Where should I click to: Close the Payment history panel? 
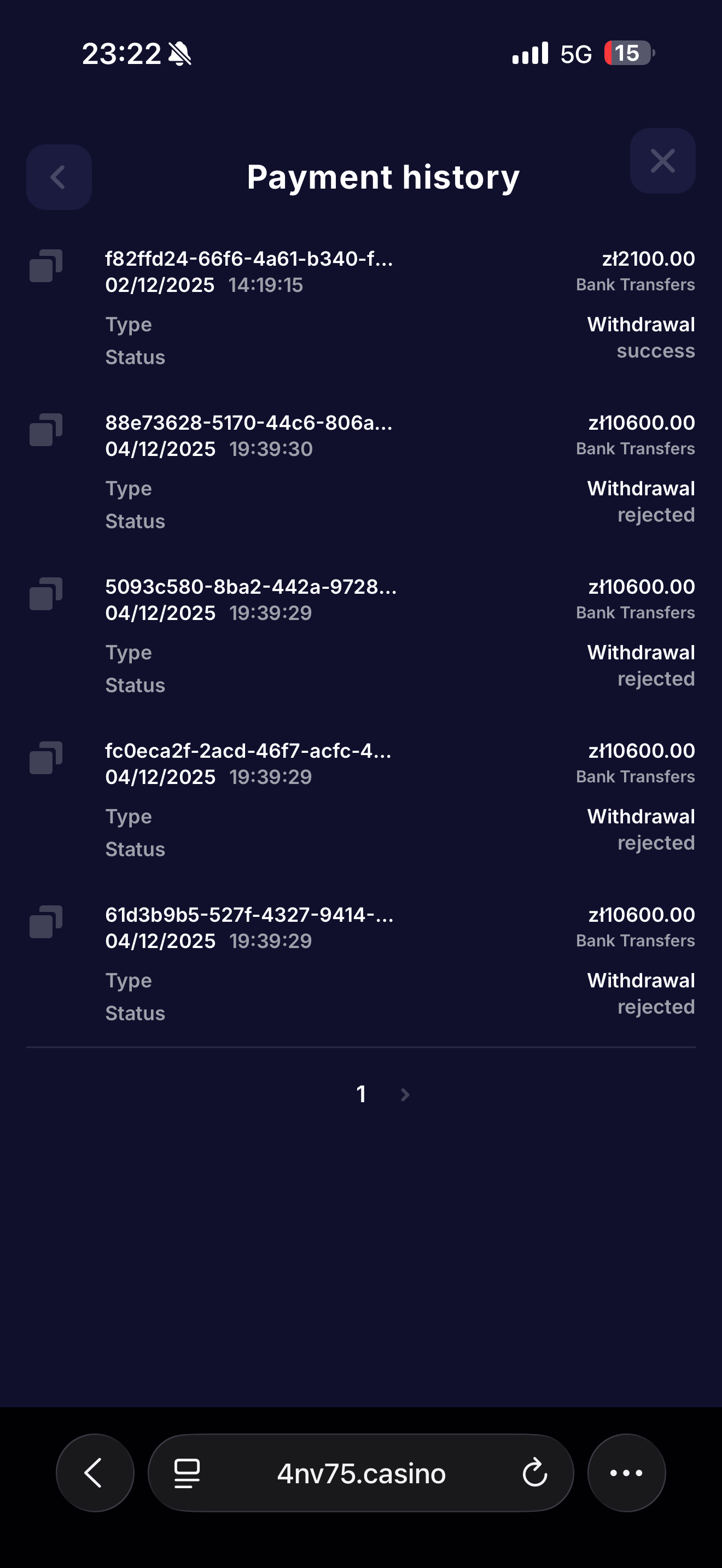pyautogui.click(x=662, y=161)
